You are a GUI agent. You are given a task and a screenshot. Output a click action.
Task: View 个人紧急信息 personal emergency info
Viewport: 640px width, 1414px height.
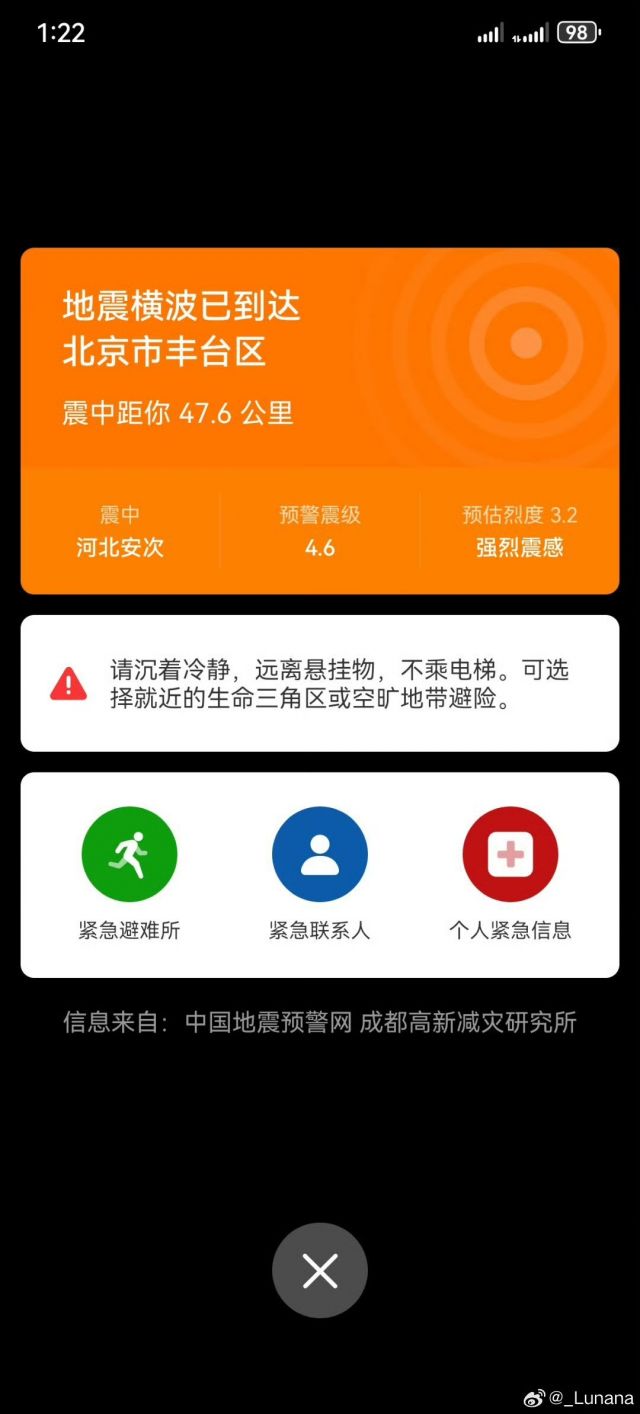510,855
